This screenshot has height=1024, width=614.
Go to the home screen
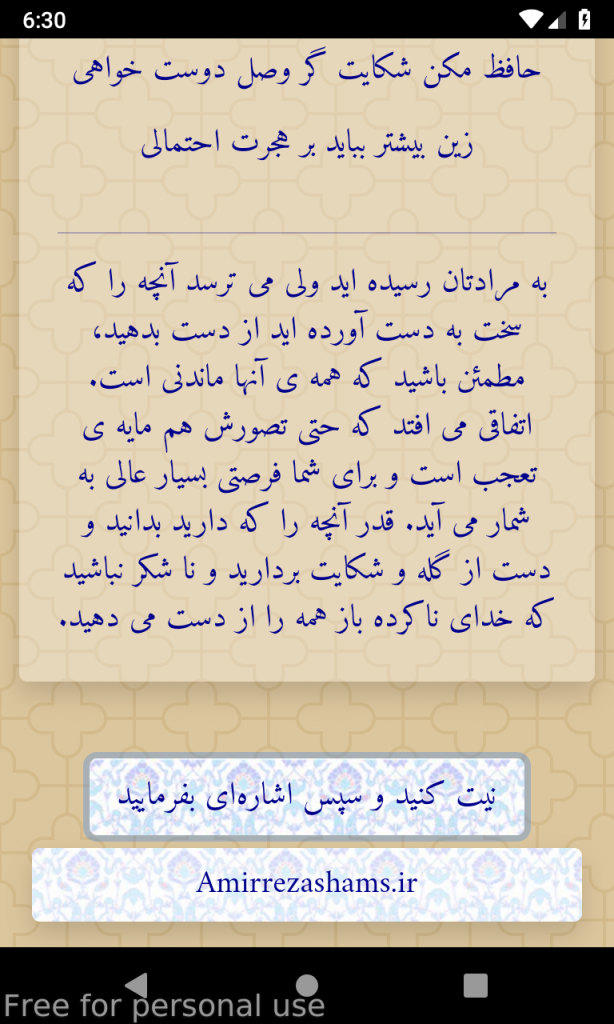click(306, 985)
